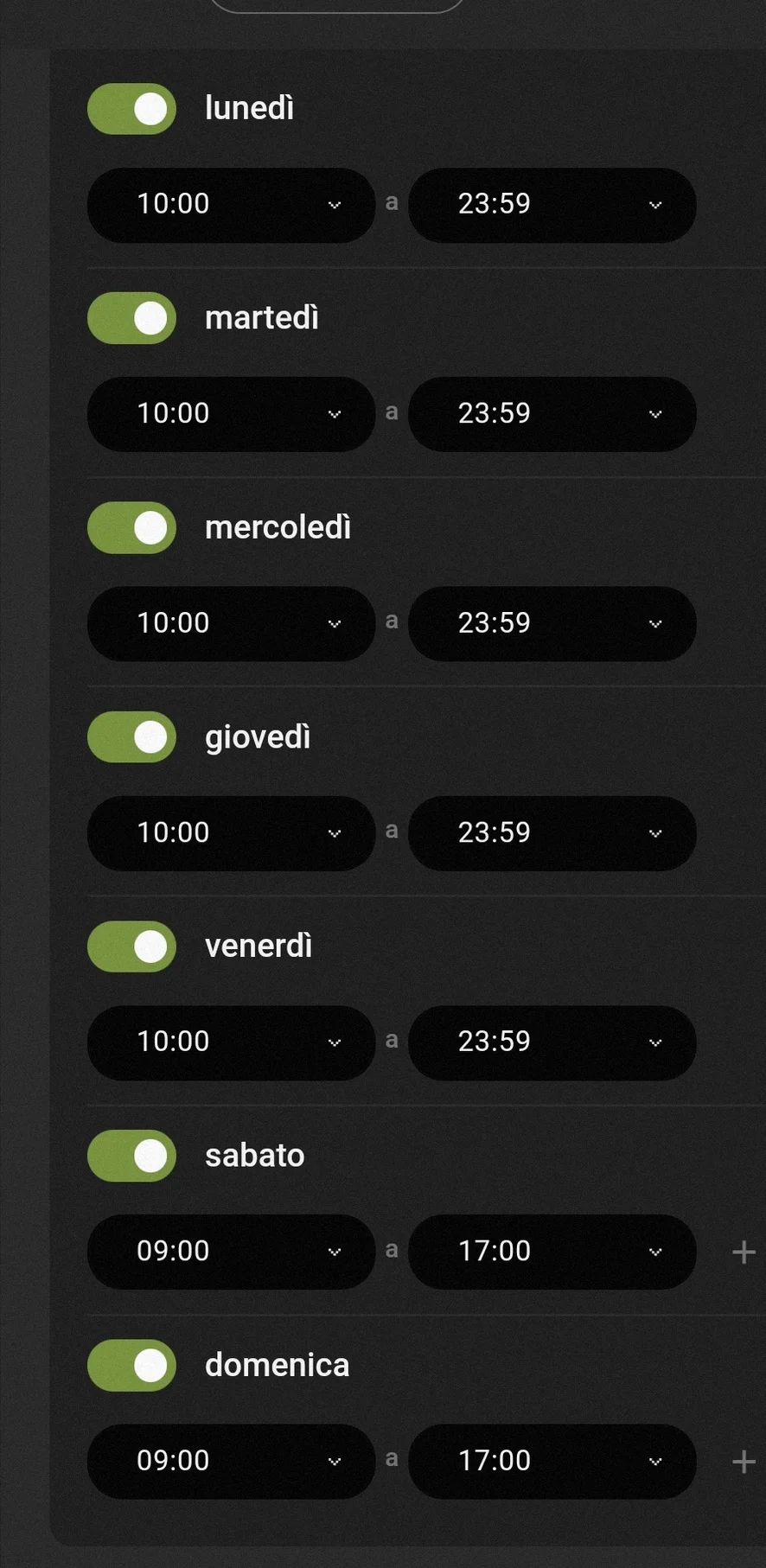Open lunedì start time dropdown
The width and height of the screenshot is (766, 1568).
coord(231,205)
